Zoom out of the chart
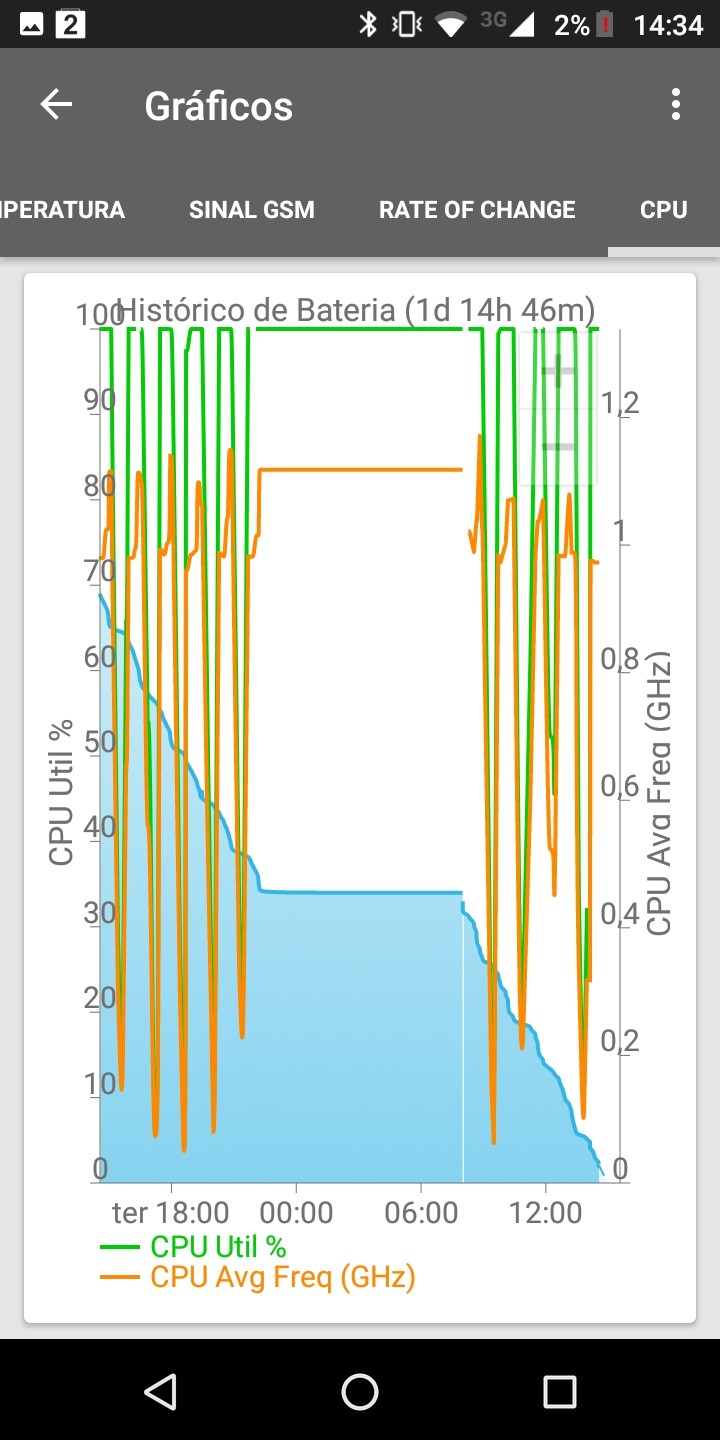The image size is (720, 1440). (558, 446)
